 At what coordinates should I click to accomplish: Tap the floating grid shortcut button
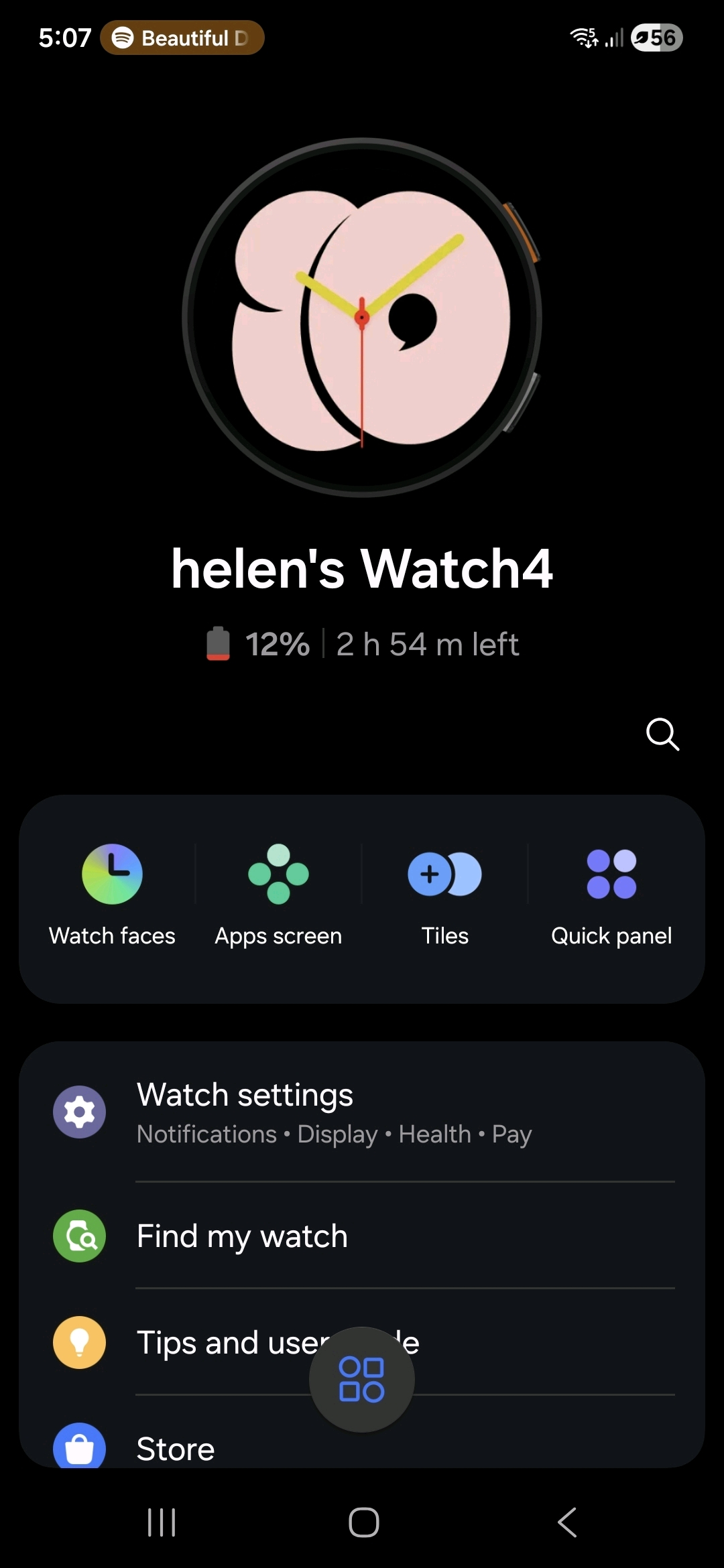(362, 1379)
